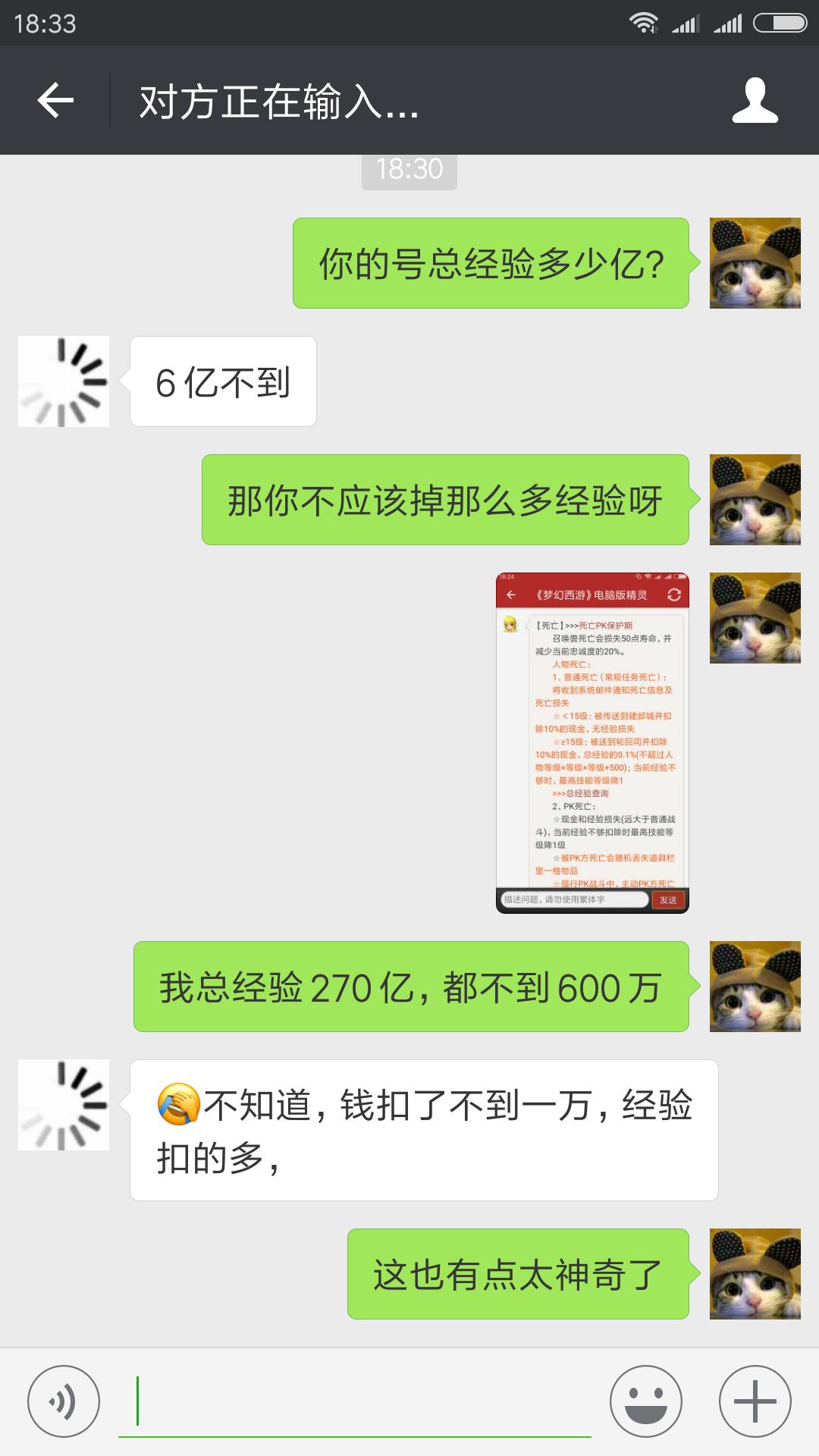Open the cat avatar beside 这也有点太神奇了
The height and width of the screenshot is (1456, 819).
(x=755, y=1274)
